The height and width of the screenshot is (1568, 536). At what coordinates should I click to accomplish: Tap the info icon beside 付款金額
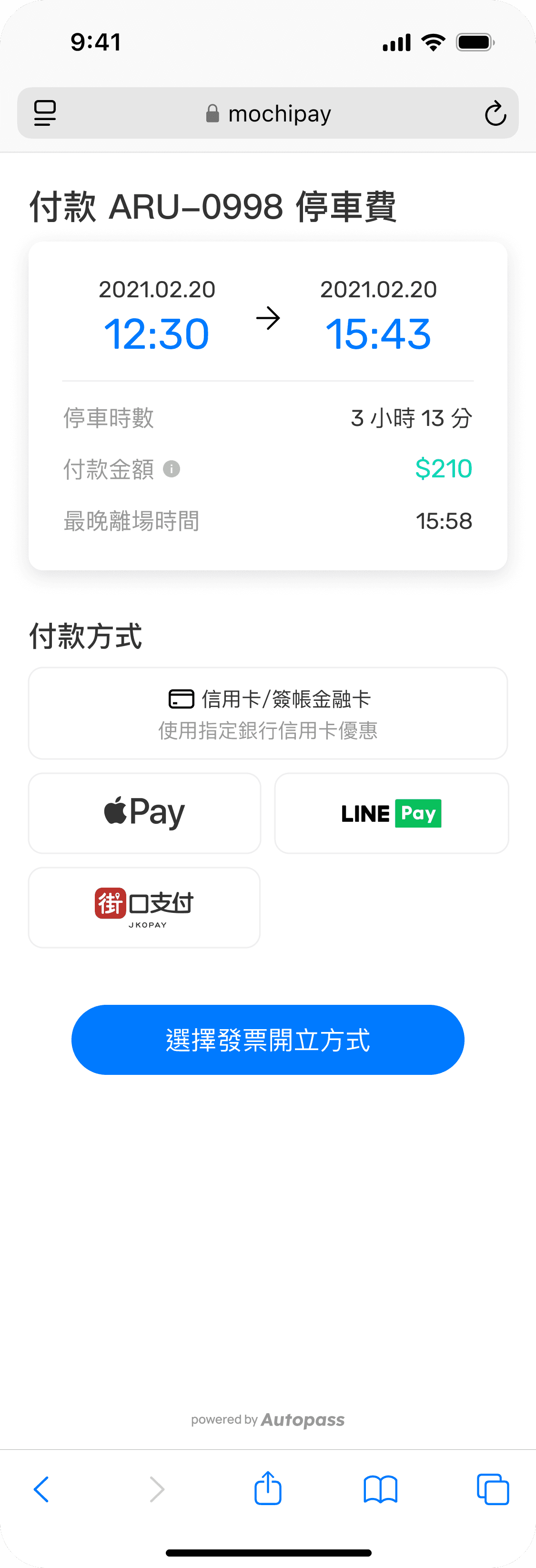click(x=172, y=469)
